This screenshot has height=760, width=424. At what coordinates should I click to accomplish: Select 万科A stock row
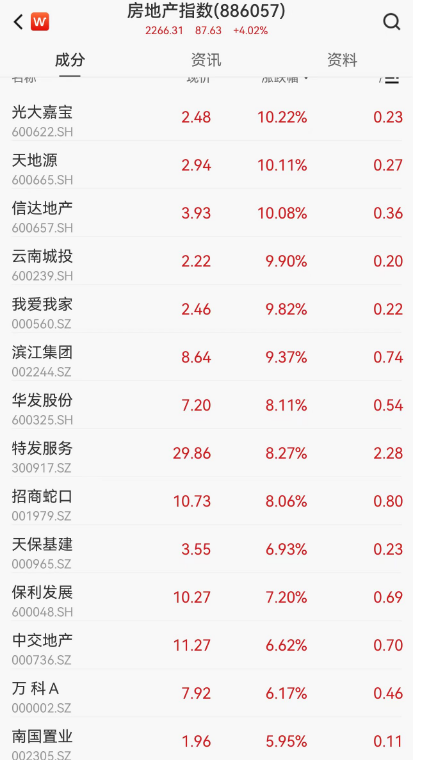pos(207,693)
